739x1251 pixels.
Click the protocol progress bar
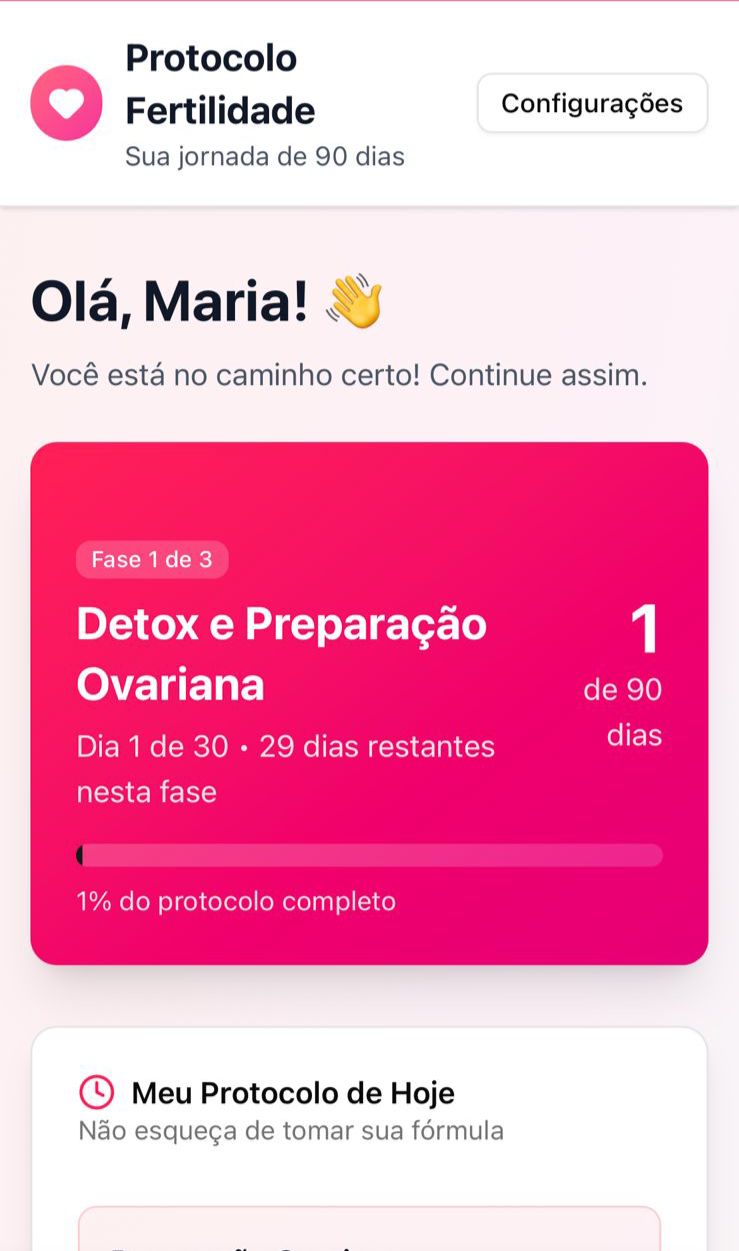coord(369,856)
